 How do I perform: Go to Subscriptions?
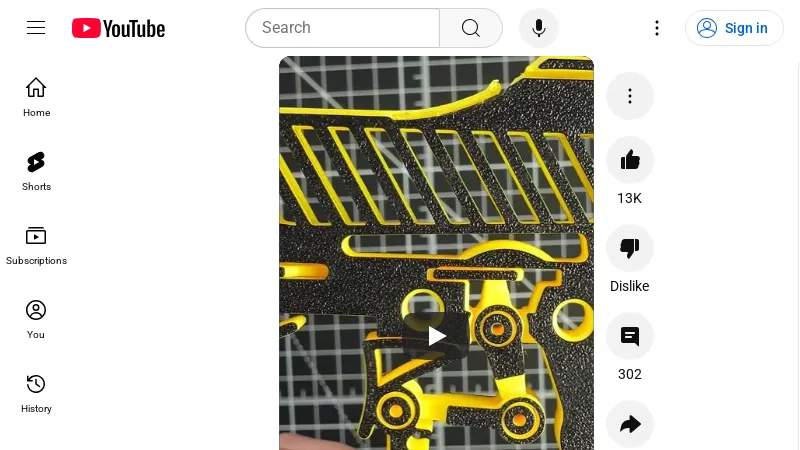pos(36,244)
